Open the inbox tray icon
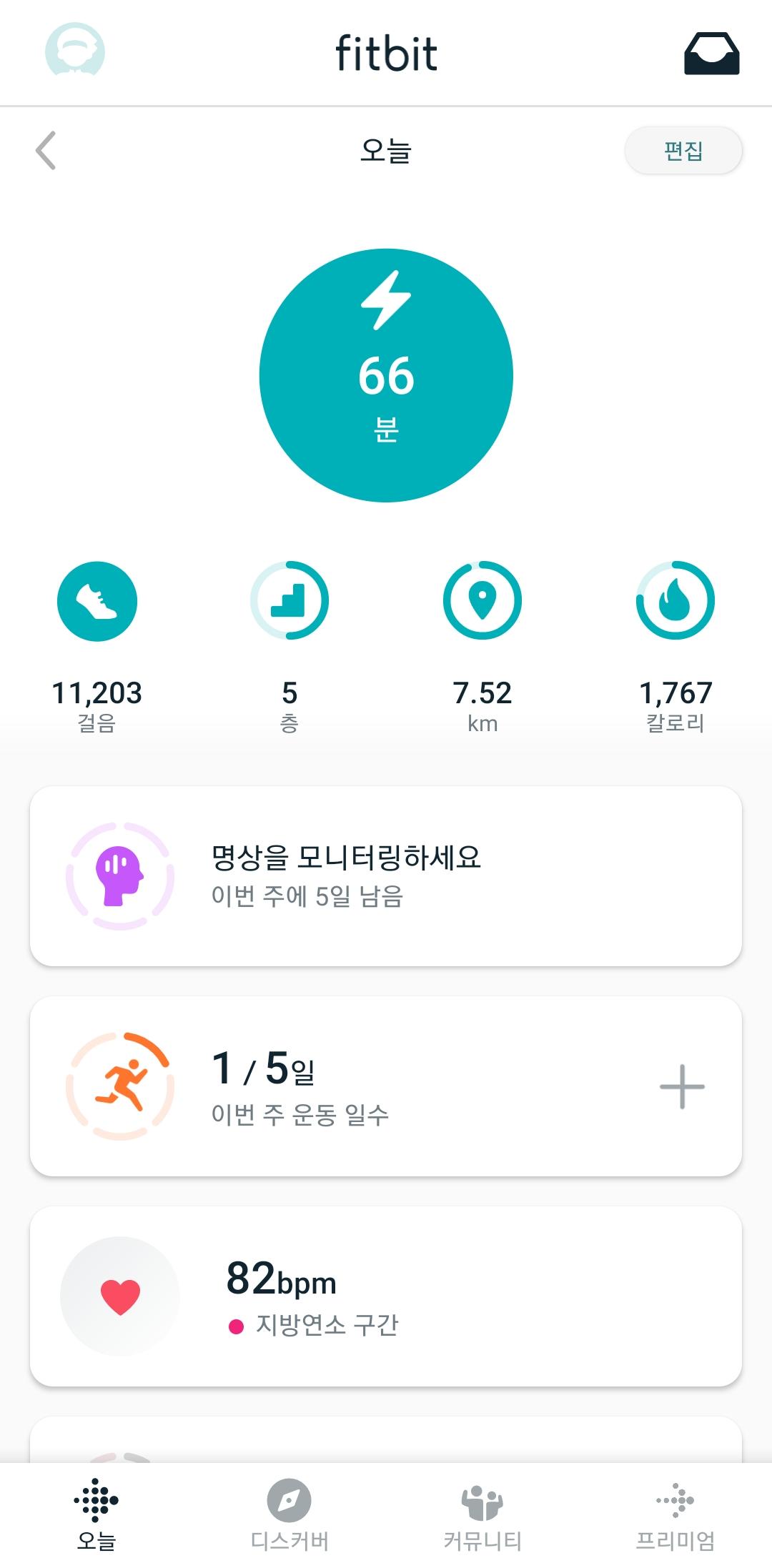 click(x=711, y=53)
